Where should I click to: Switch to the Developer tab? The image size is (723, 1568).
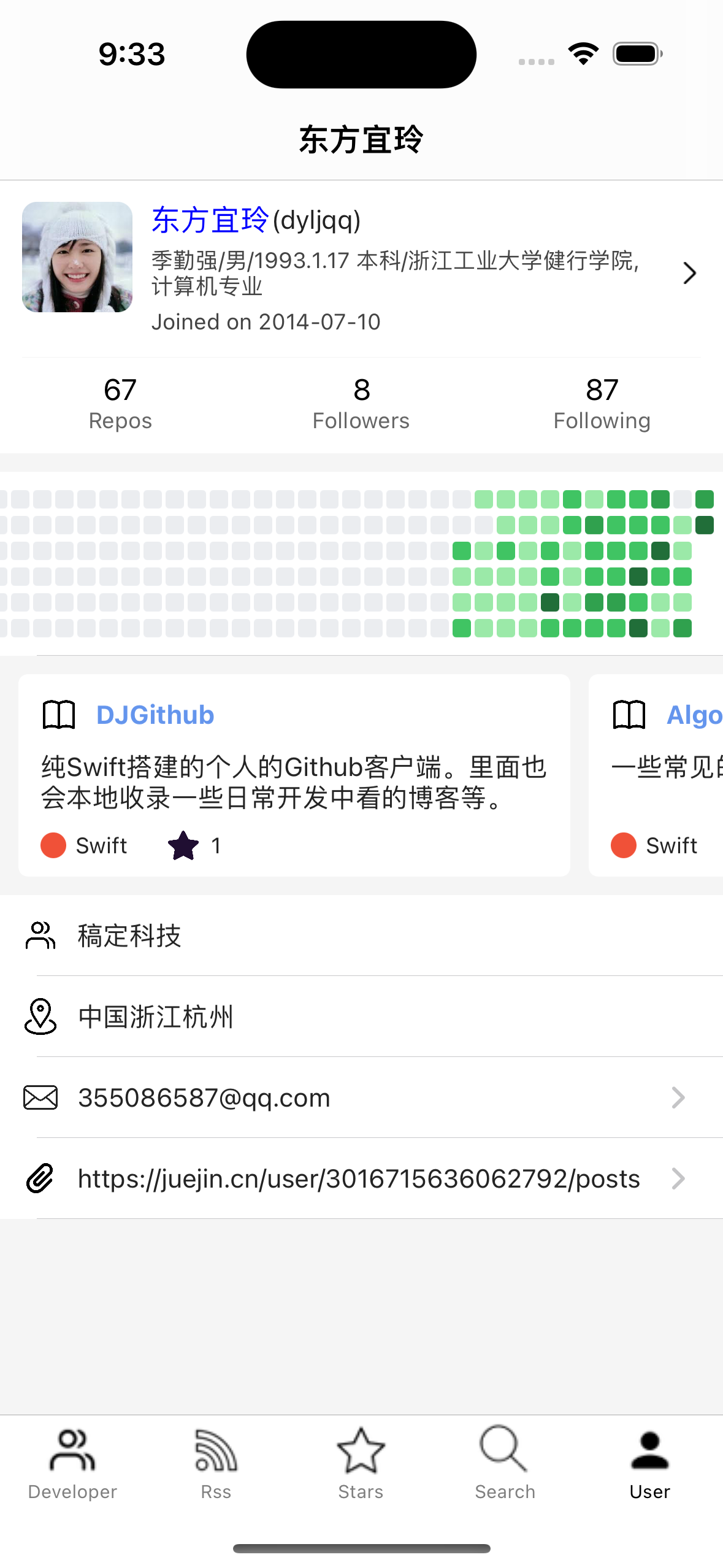pos(72,1464)
